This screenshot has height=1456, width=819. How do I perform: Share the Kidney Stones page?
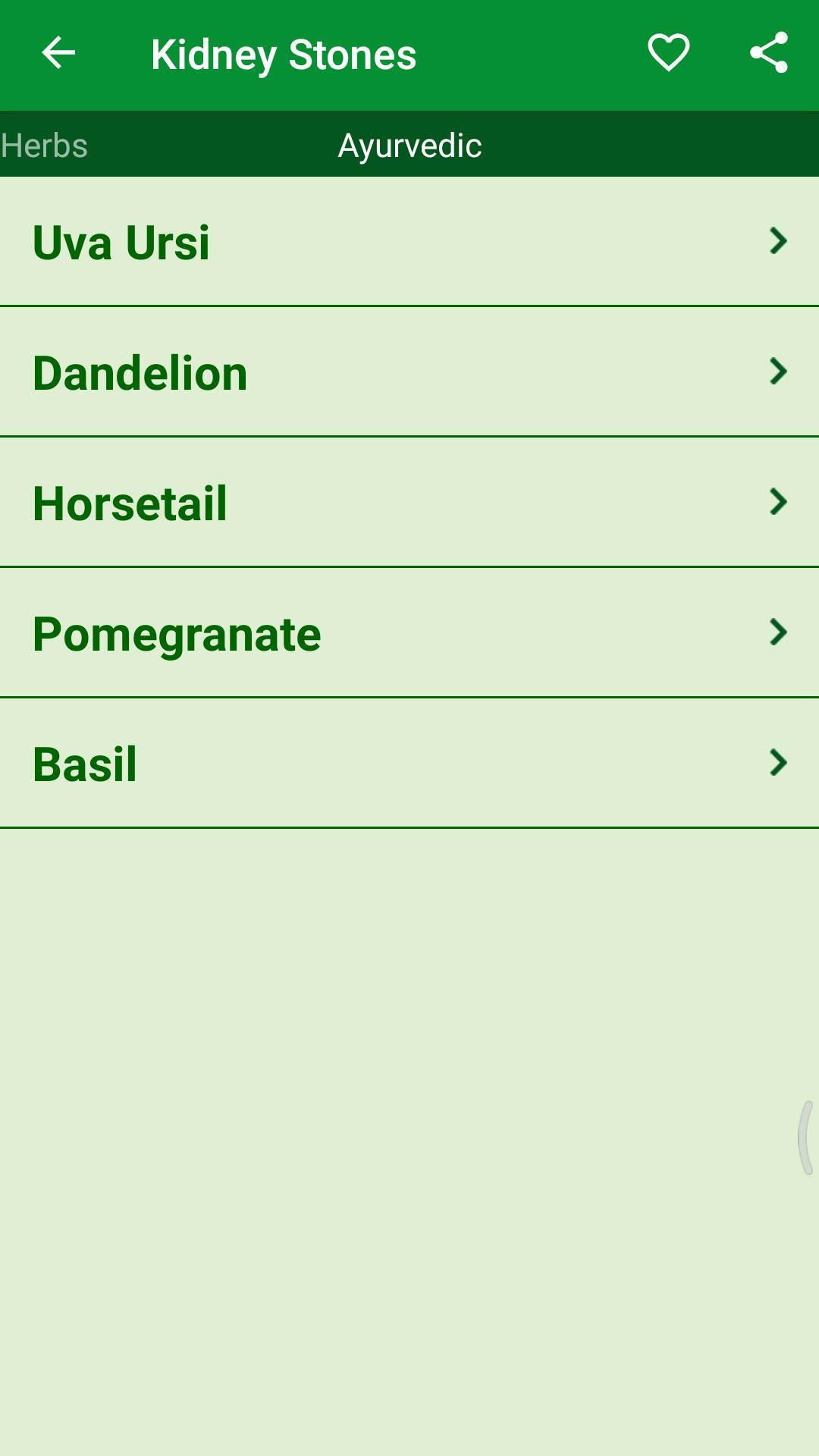769,53
